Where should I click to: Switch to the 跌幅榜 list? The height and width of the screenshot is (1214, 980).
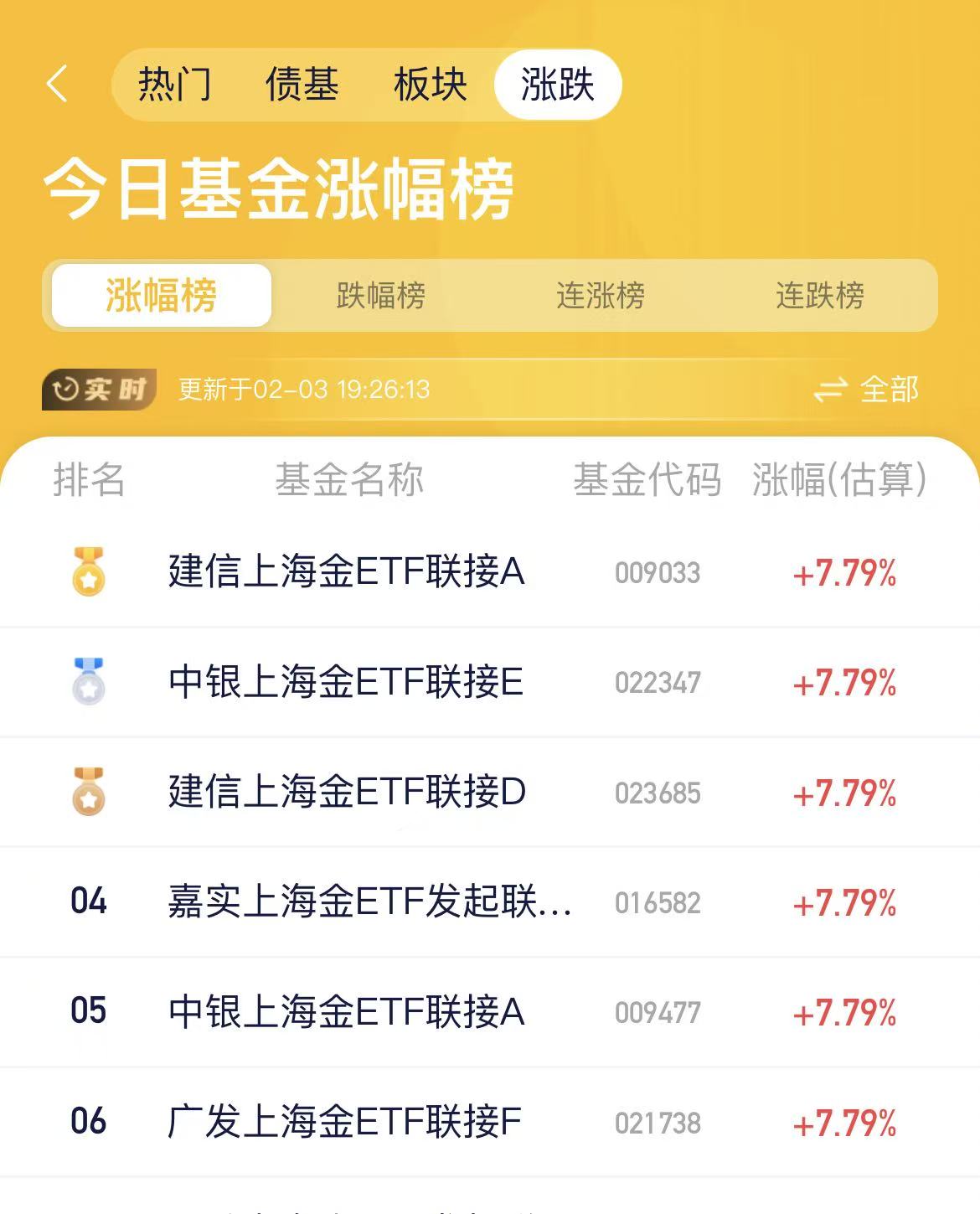(x=381, y=296)
